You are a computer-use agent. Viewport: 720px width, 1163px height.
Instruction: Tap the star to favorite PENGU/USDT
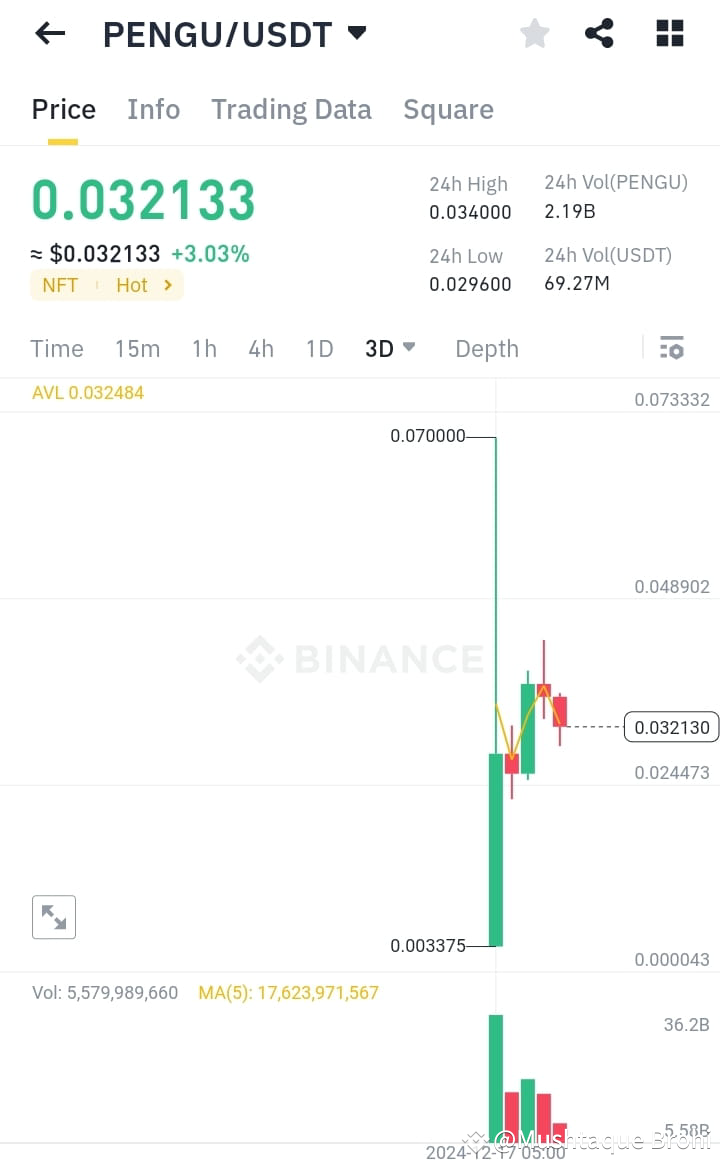tap(534, 33)
